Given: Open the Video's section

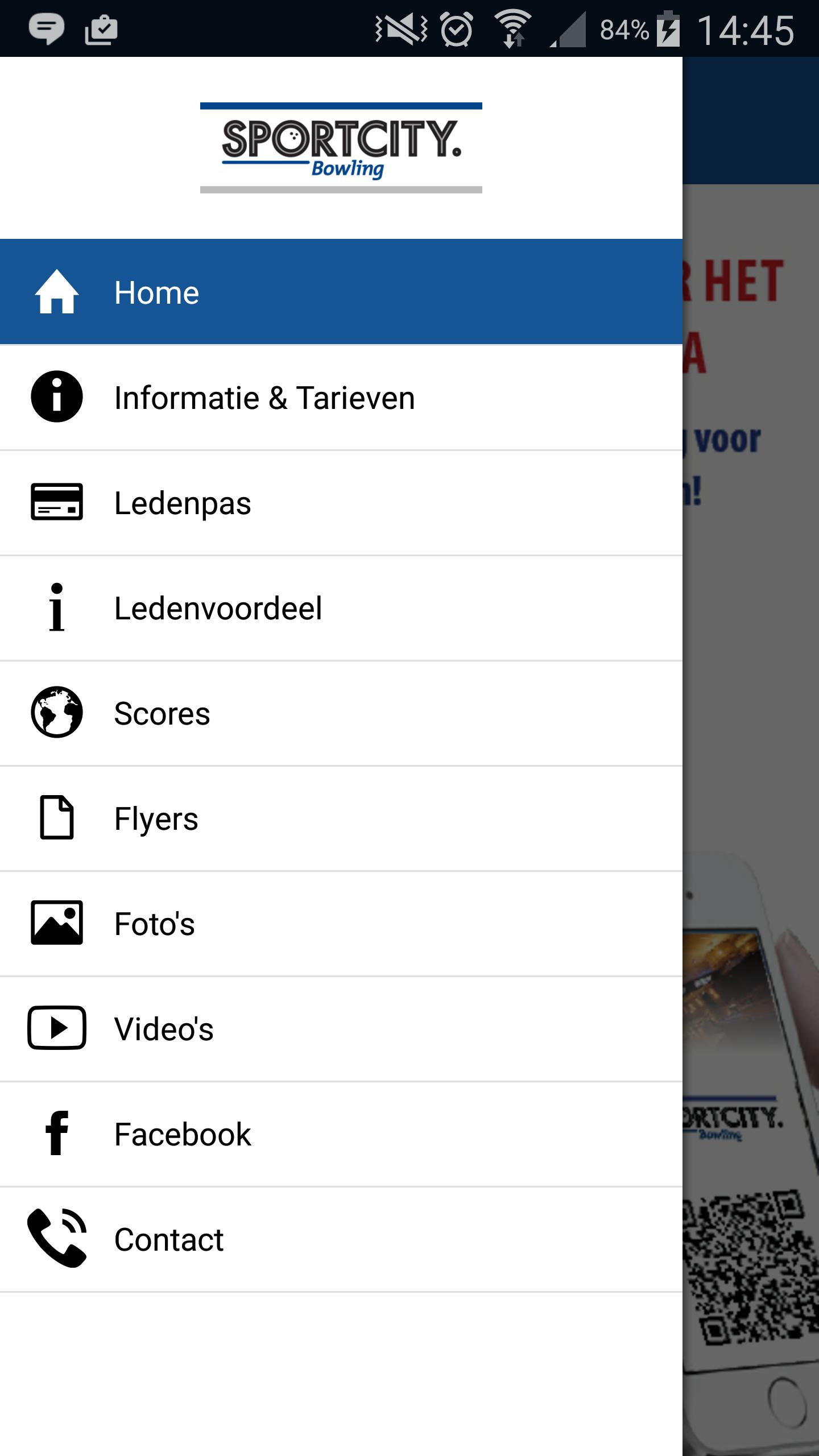Looking at the screenshot, I should (x=341, y=1029).
